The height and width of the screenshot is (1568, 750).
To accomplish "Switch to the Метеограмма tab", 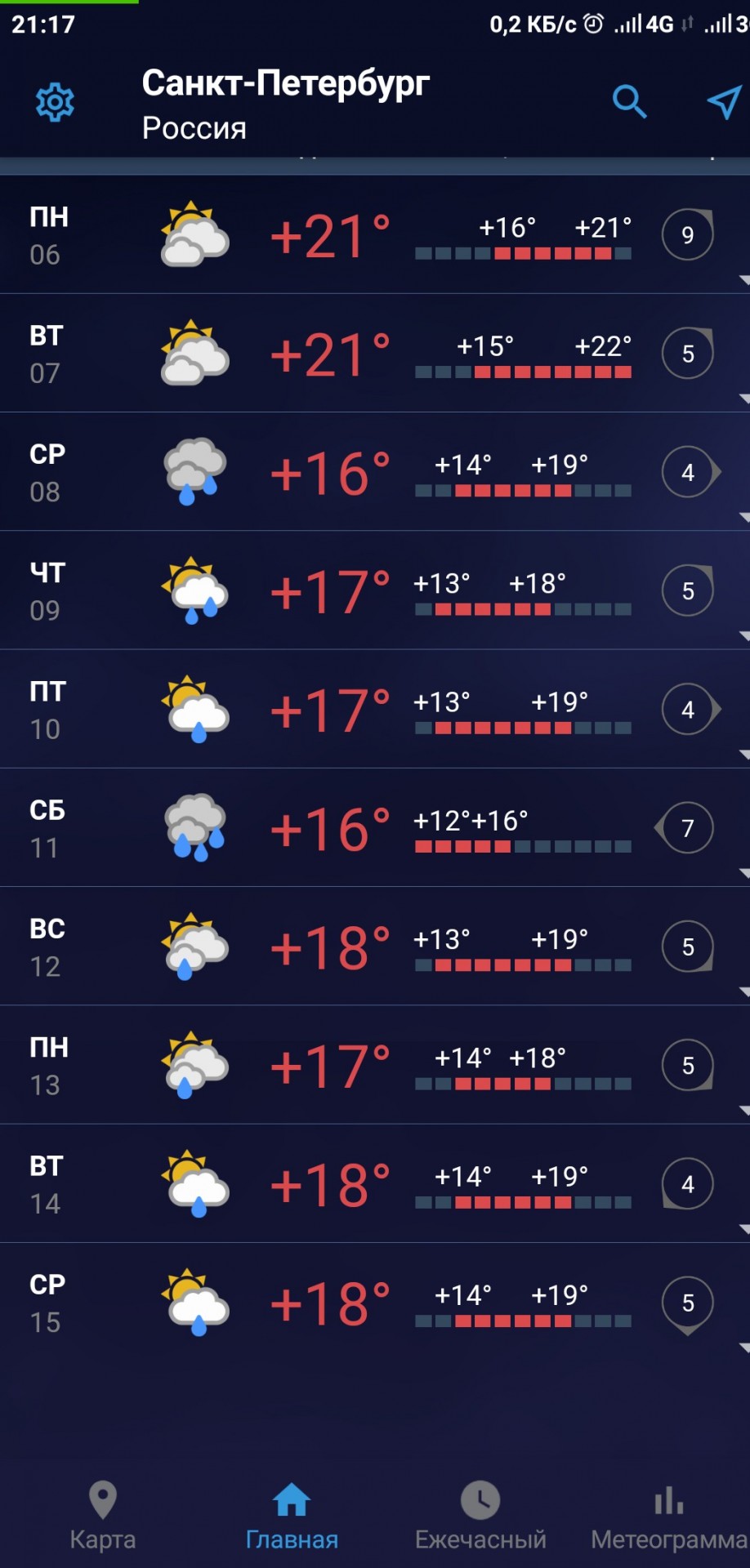I will (x=669, y=1516).
